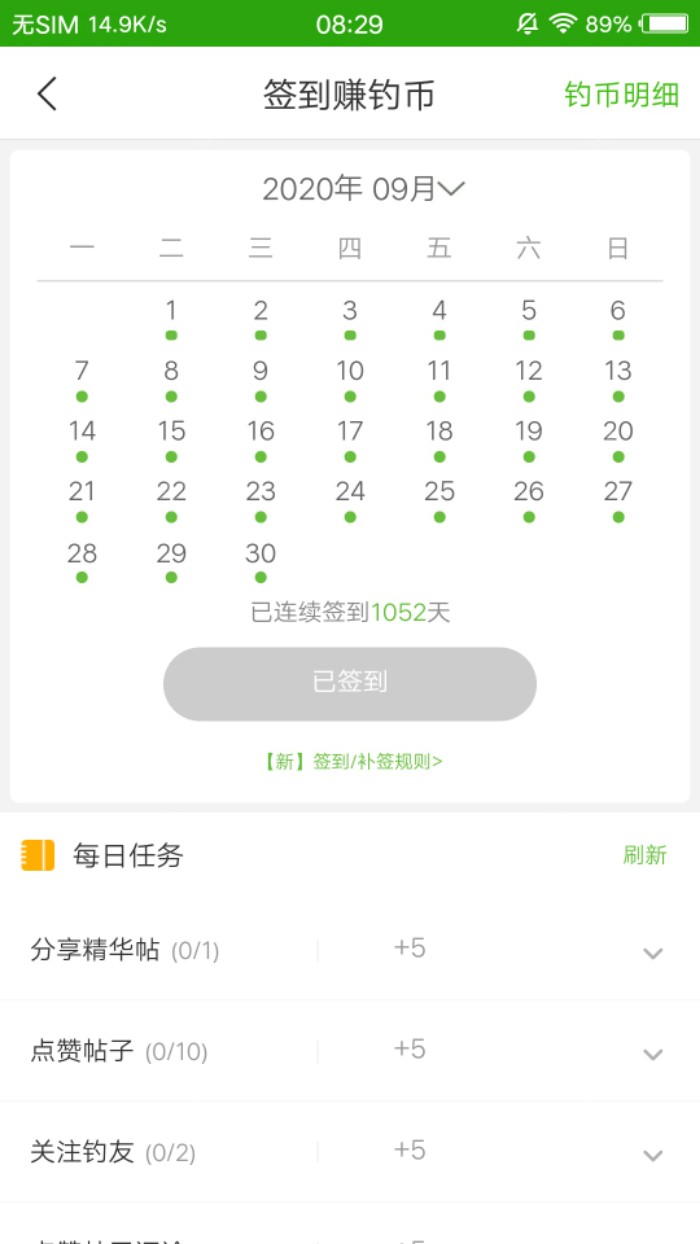Expand the 关注钓友 task row
This screenshot has height=1244, width=700.
point(652,1154)
